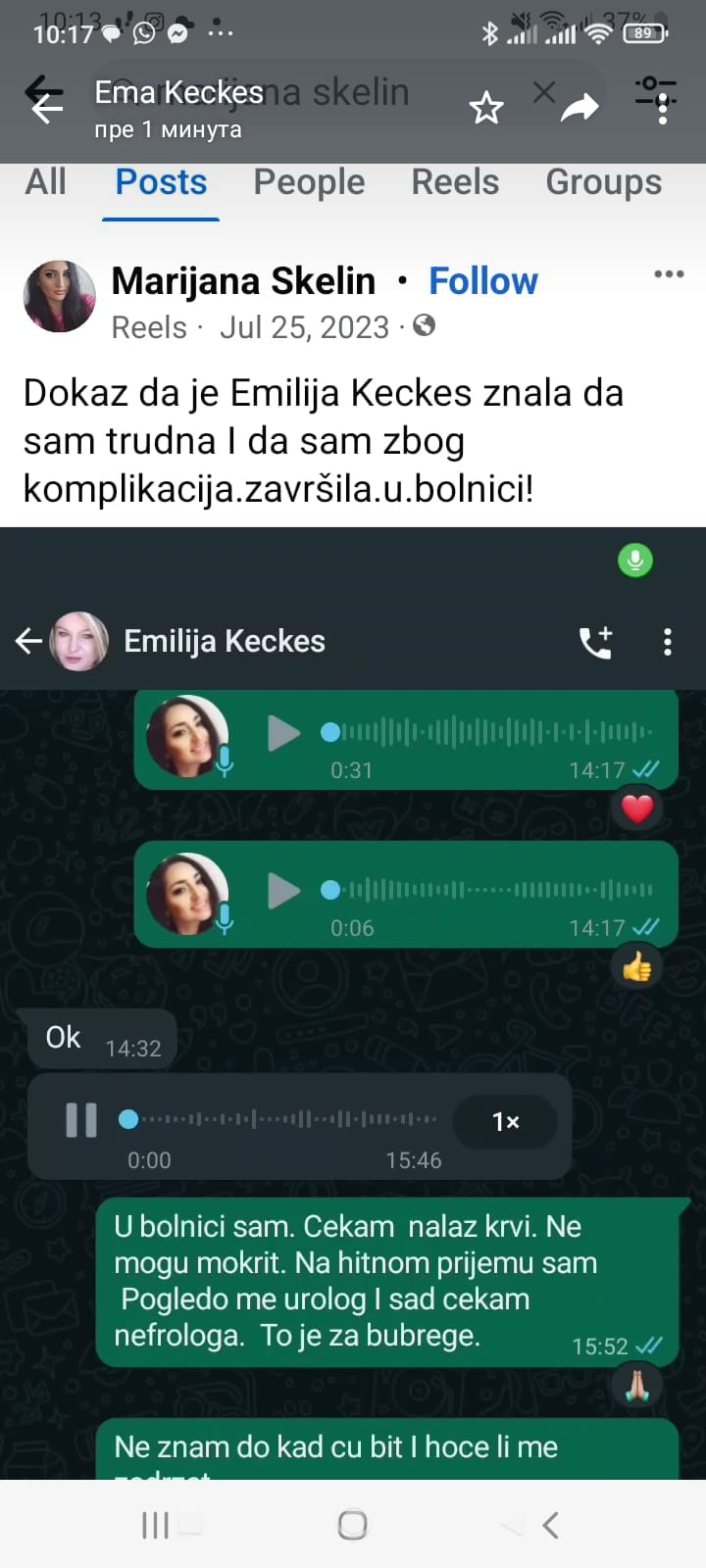Open the overflow menu in the top bar
This screenshot has width=706, height=1568.
coord(663,107)
